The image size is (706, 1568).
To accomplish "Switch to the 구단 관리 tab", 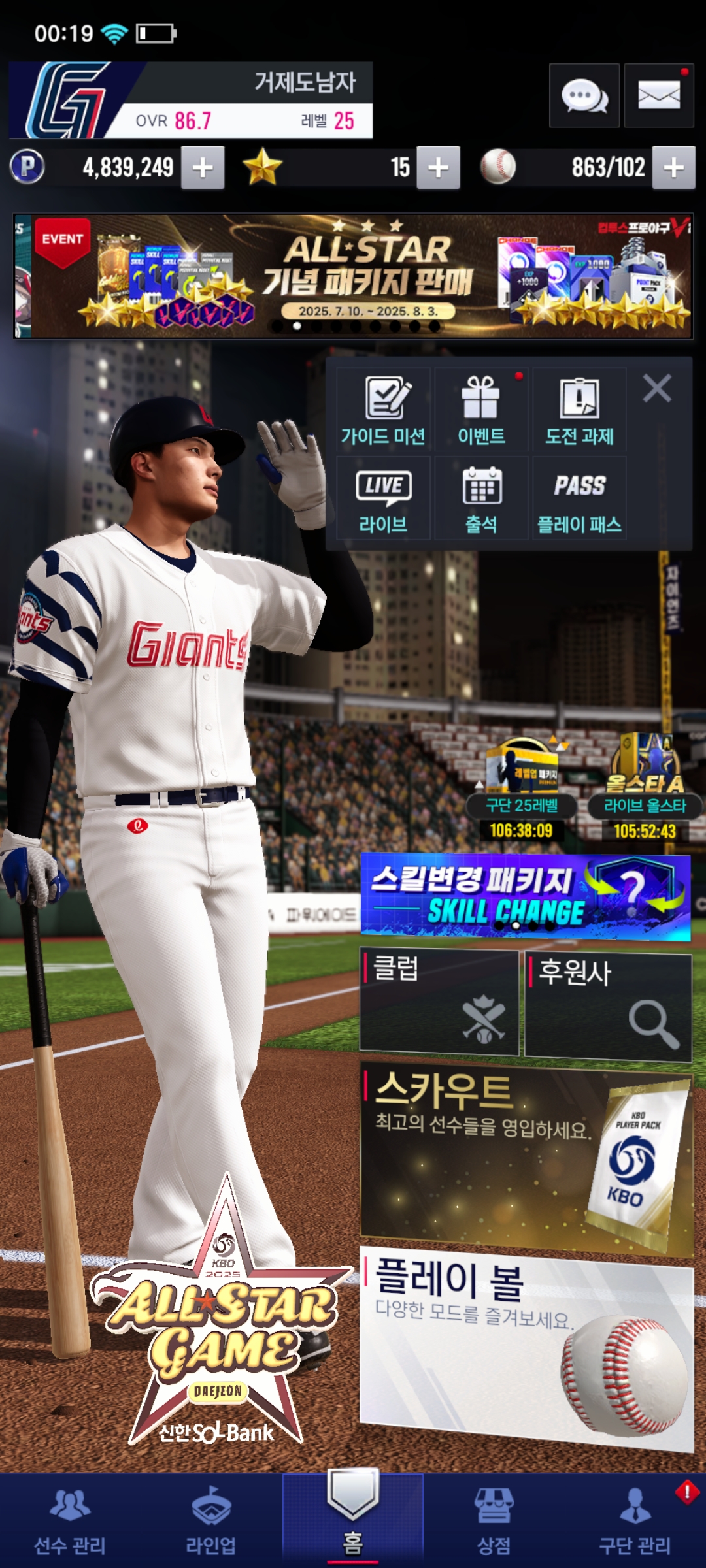I will click(635, 1520).
